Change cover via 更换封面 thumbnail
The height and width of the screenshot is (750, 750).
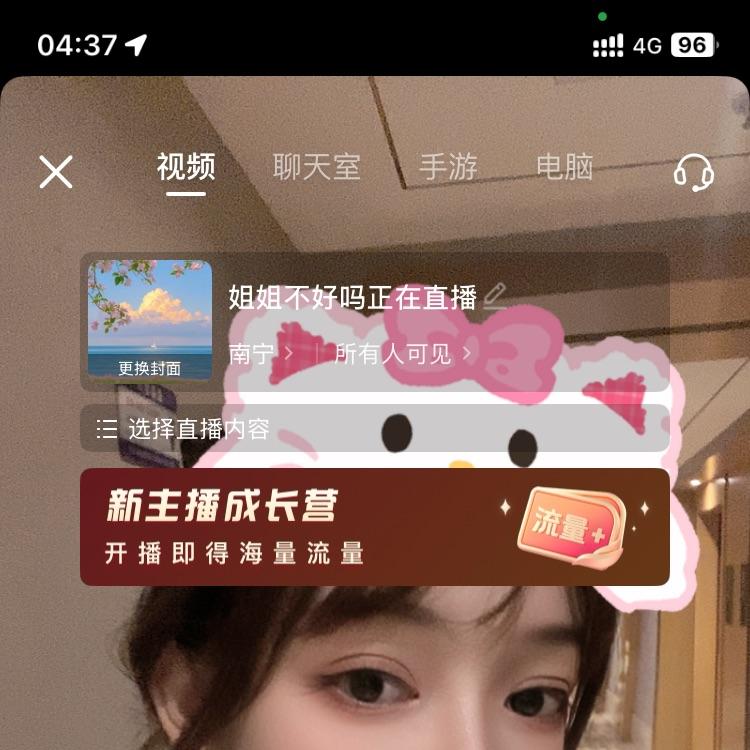click(x=150, y=321)
